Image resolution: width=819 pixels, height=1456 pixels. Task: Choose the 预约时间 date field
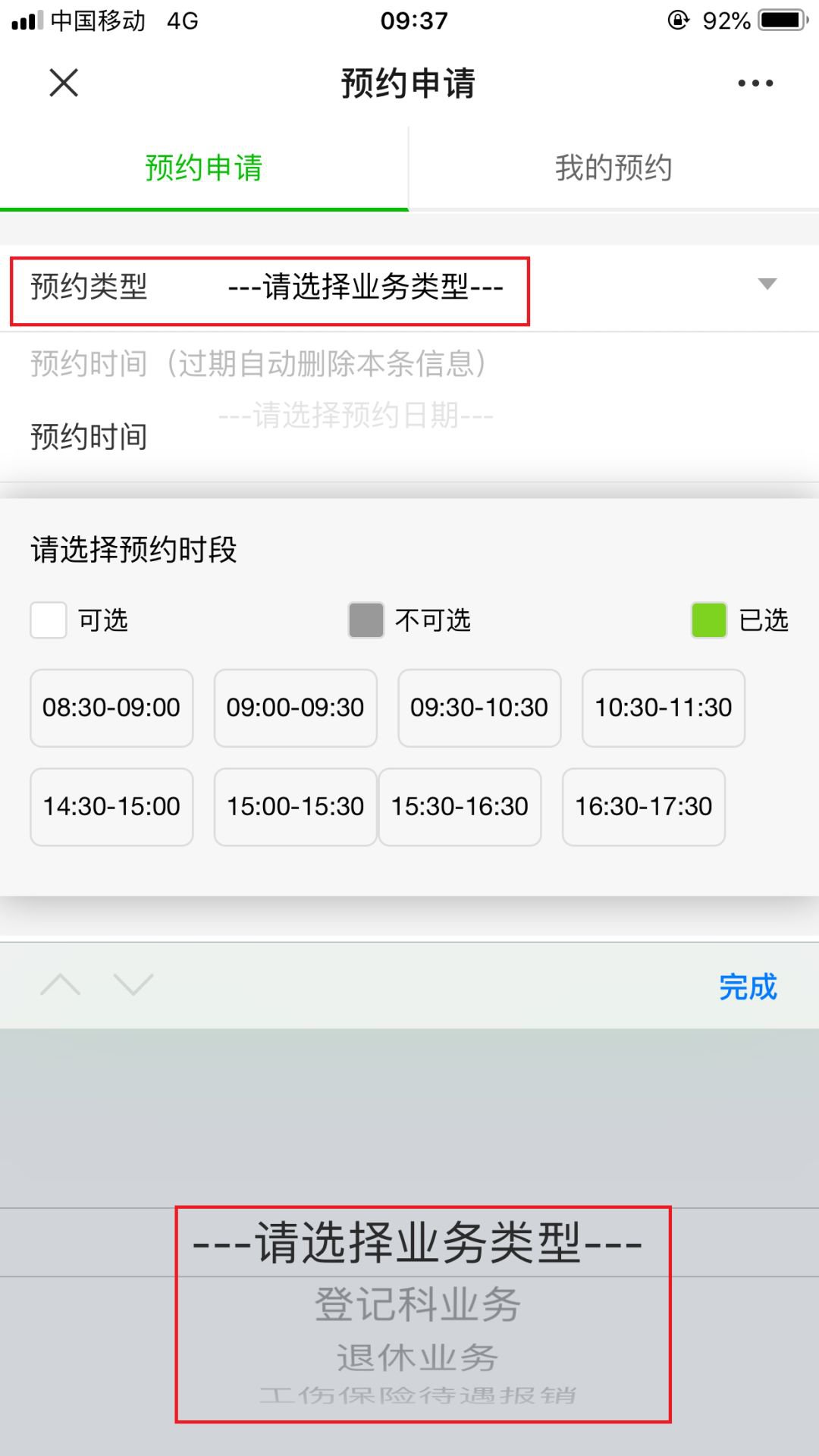(x=356, y=416)
